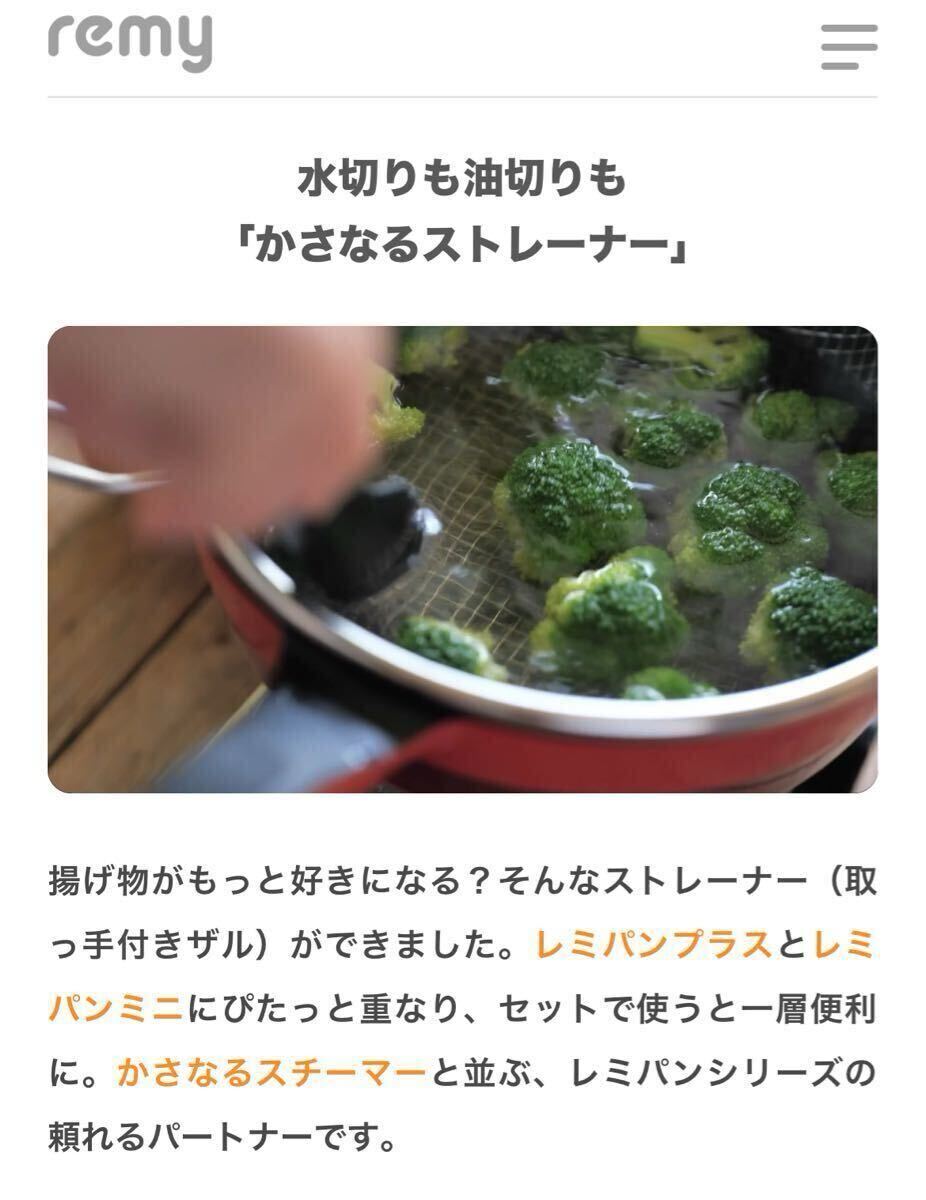Follow the かさなるスチーマー link
The height and width of the screenshot is (1200, 926).
(x=272, y=1073)
